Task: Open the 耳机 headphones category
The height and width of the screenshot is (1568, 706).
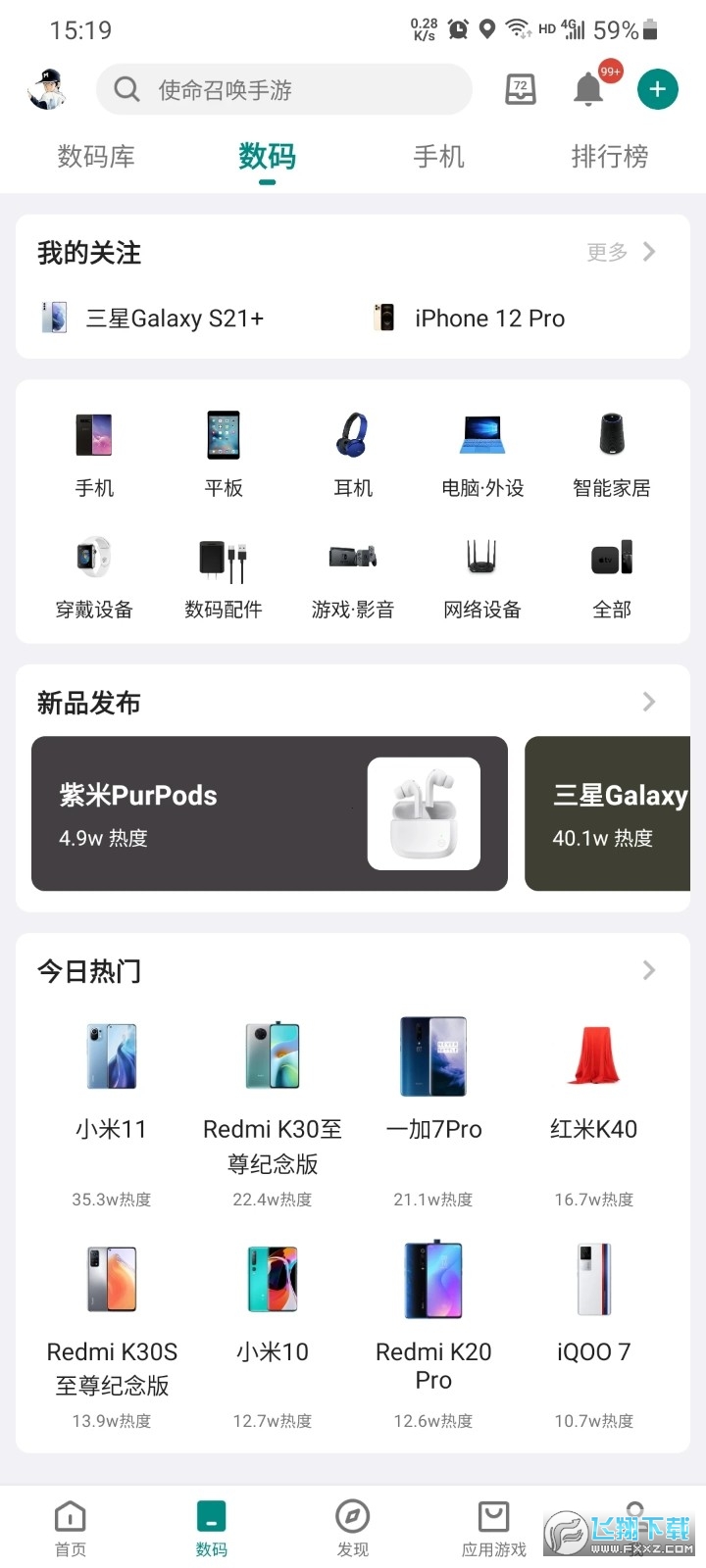Action: (353, 451)
